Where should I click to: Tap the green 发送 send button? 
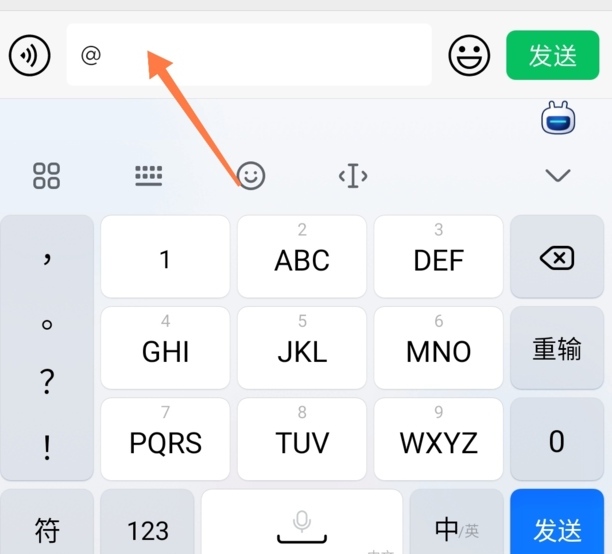coord(552,55)
